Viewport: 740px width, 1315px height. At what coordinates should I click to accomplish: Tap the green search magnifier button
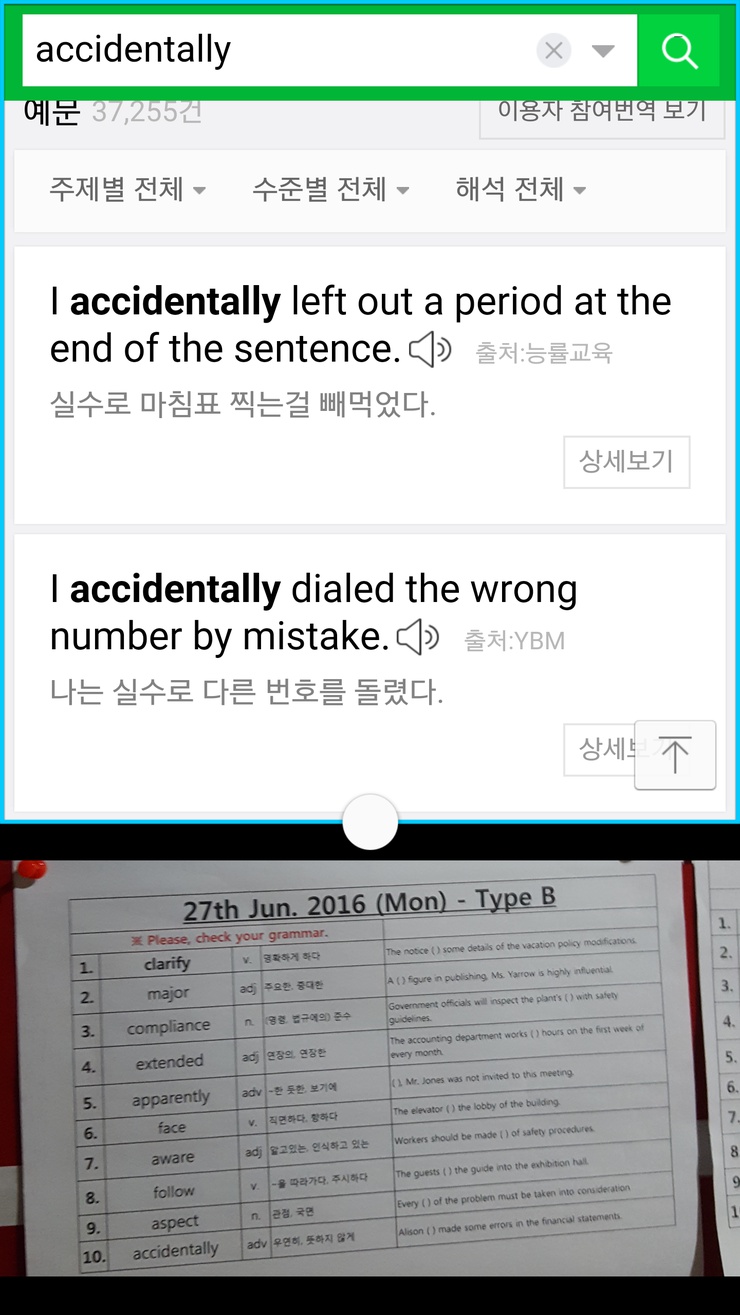pyautogui.click(x=679, y=50)
